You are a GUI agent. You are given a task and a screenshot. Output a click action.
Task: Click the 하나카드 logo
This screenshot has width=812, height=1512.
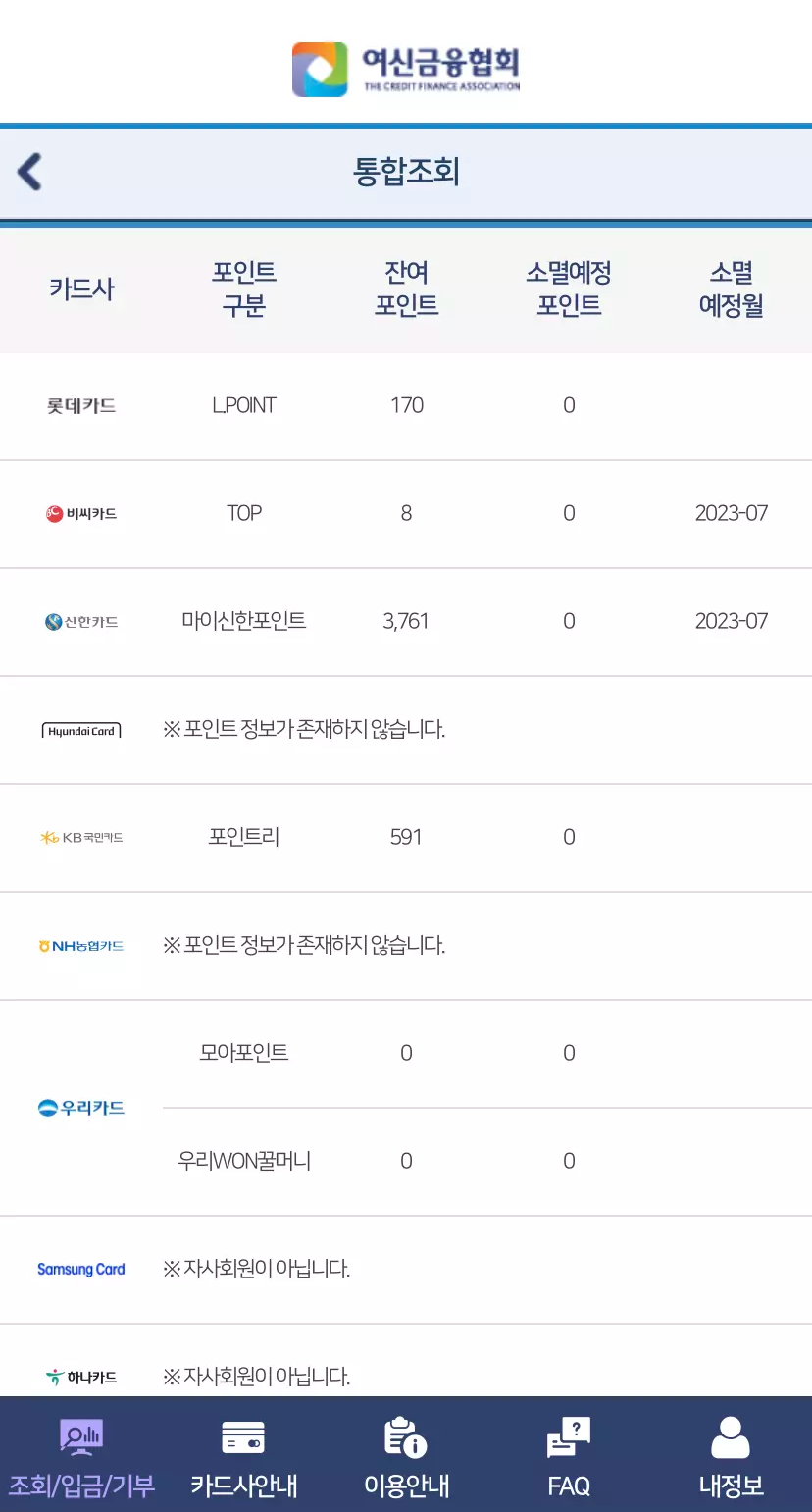82,1377
